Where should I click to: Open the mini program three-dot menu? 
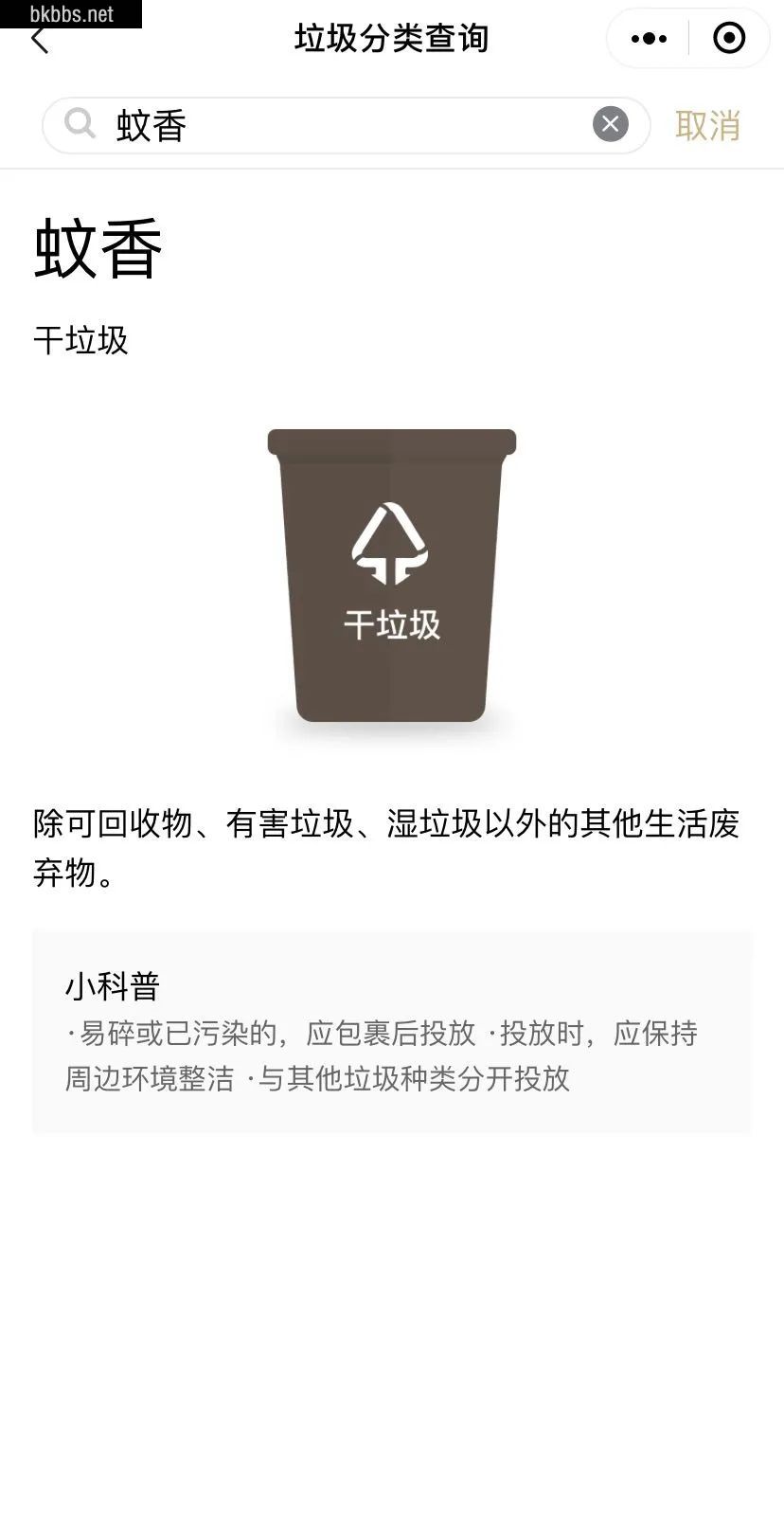point(649,39)
